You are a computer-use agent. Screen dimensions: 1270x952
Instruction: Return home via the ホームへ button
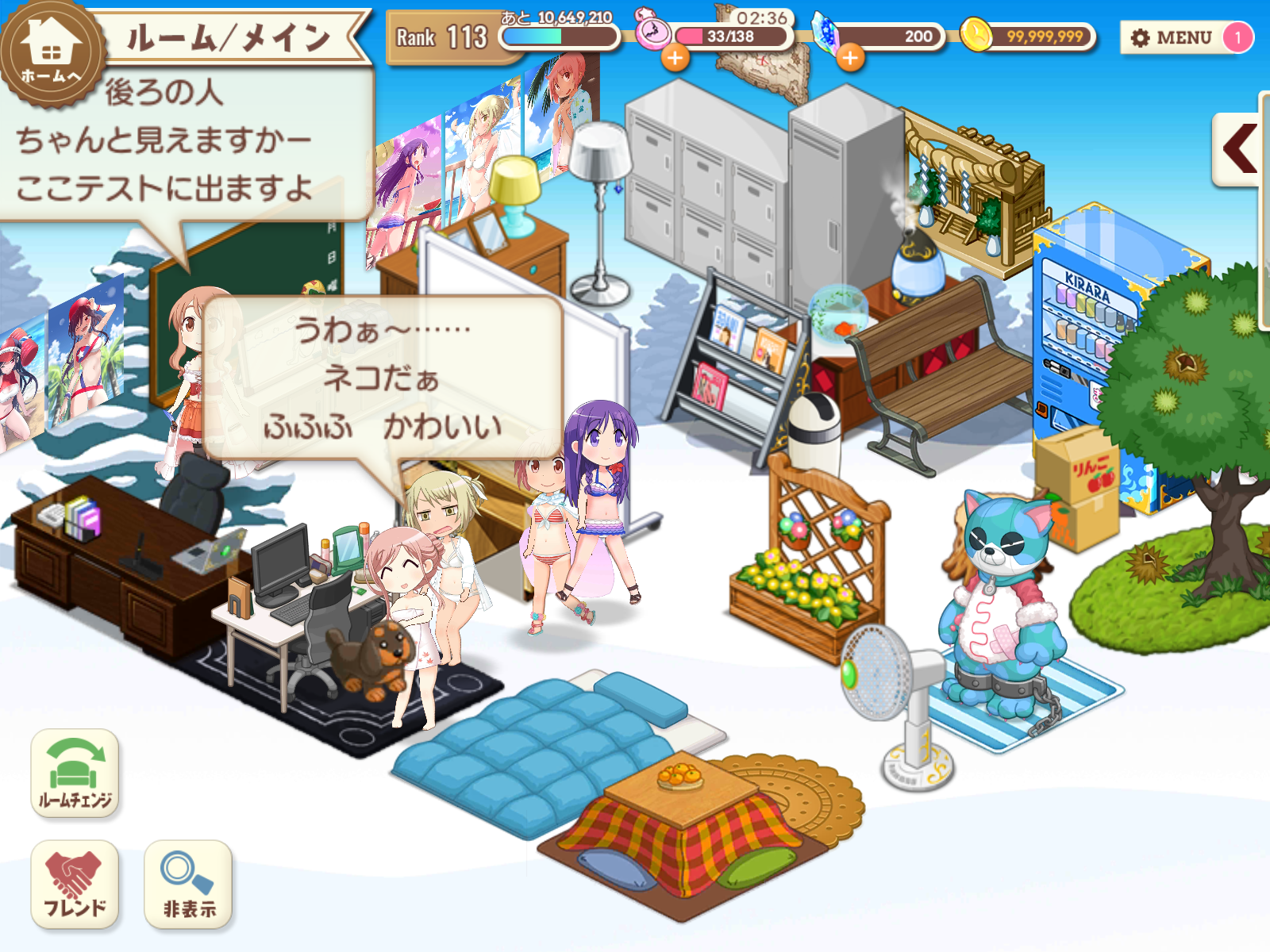(x=51, y=54)
